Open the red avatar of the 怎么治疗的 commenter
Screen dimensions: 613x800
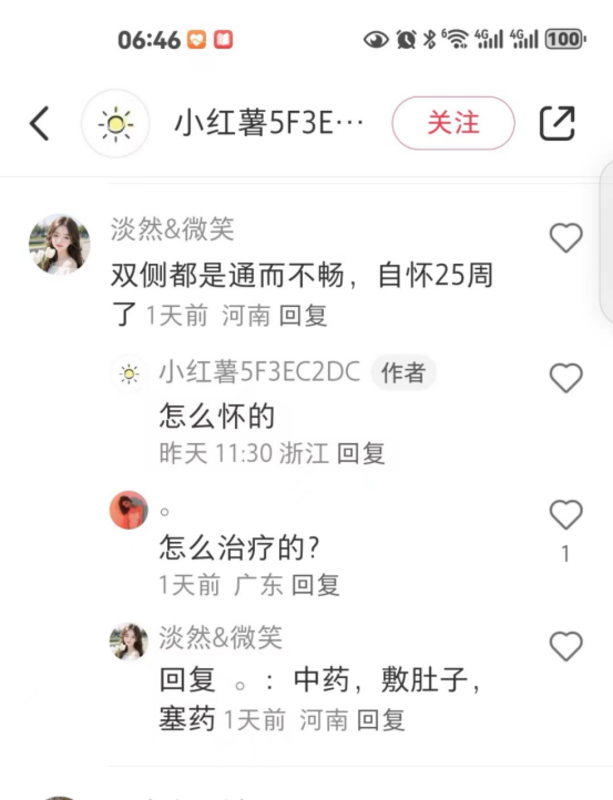pos(129,510)
